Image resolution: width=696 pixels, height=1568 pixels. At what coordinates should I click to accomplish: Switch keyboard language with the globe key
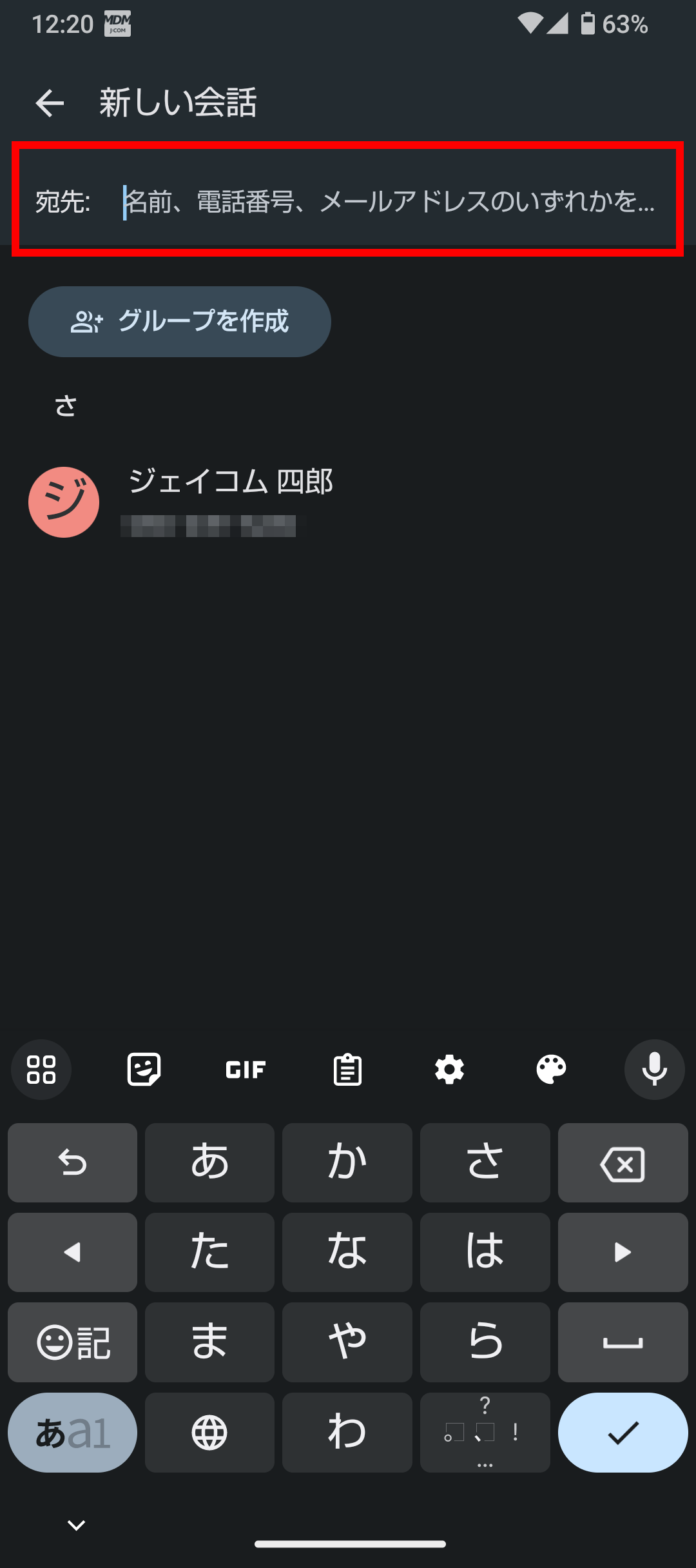pyautogui.click(x=209, y=1433)
